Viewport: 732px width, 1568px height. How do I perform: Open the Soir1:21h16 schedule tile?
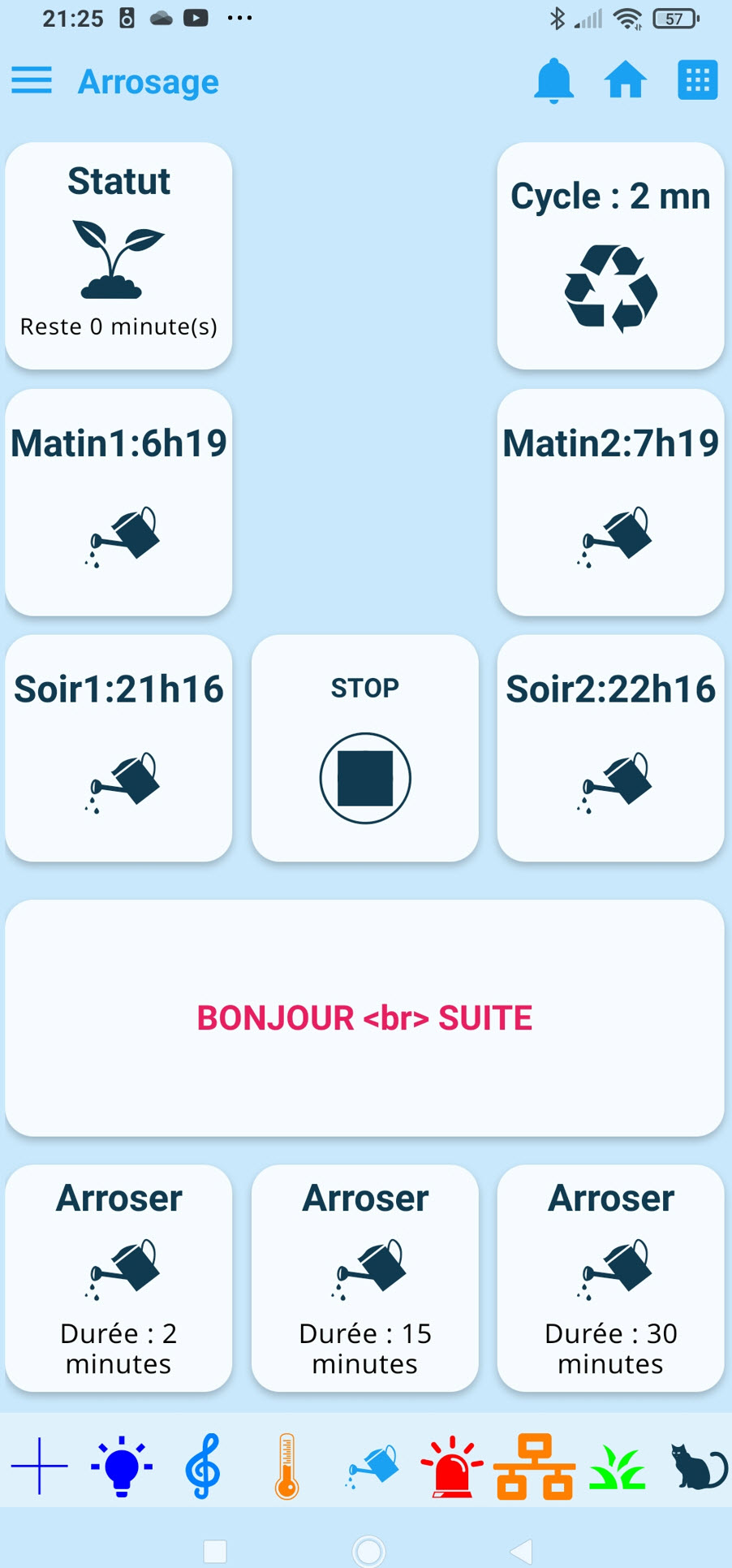coord(118,748)
